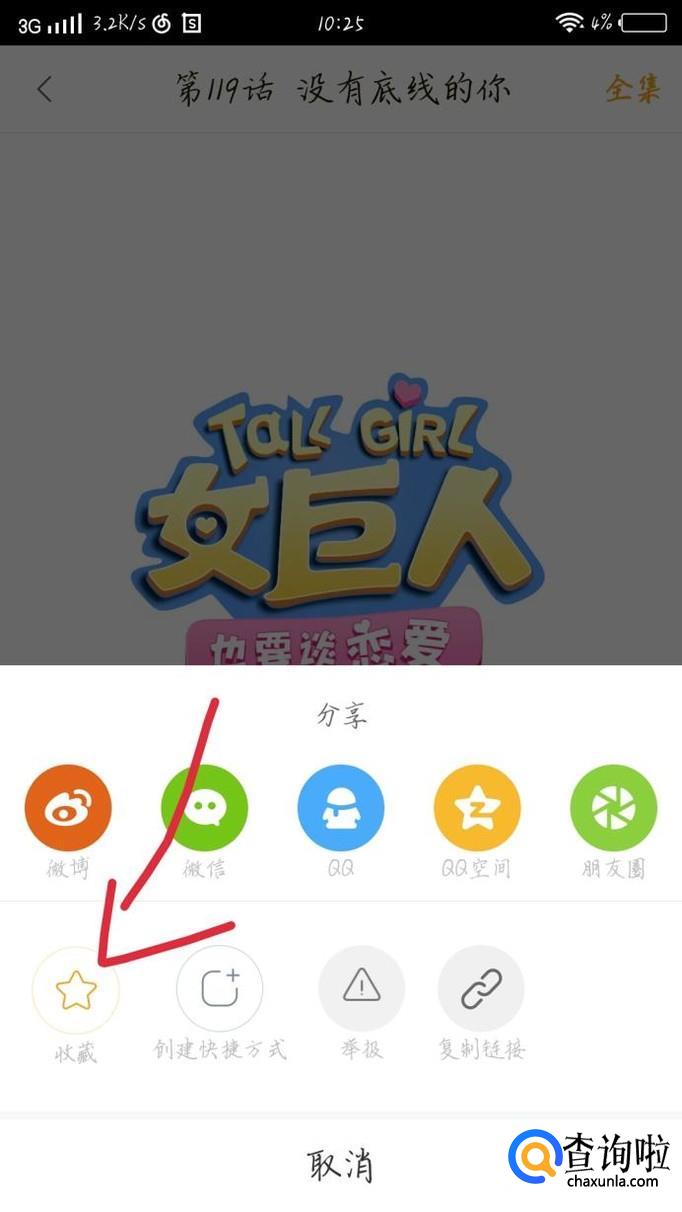Viewport: 682px width, 1212px height.
Task: Share to QQ空间 (Qzone)
Action: (x=477, y=808)
